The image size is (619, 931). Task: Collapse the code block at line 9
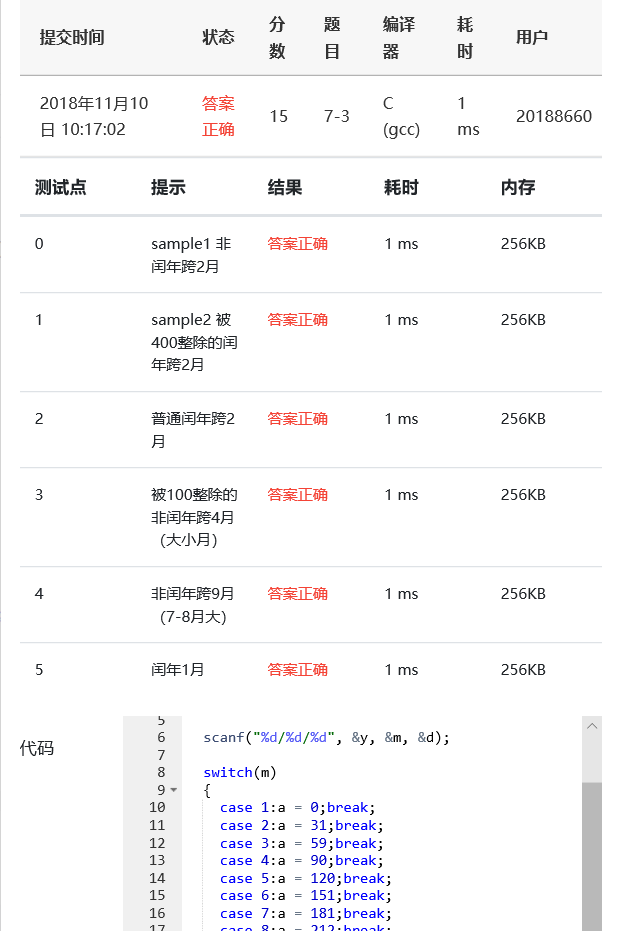(174, 790)
